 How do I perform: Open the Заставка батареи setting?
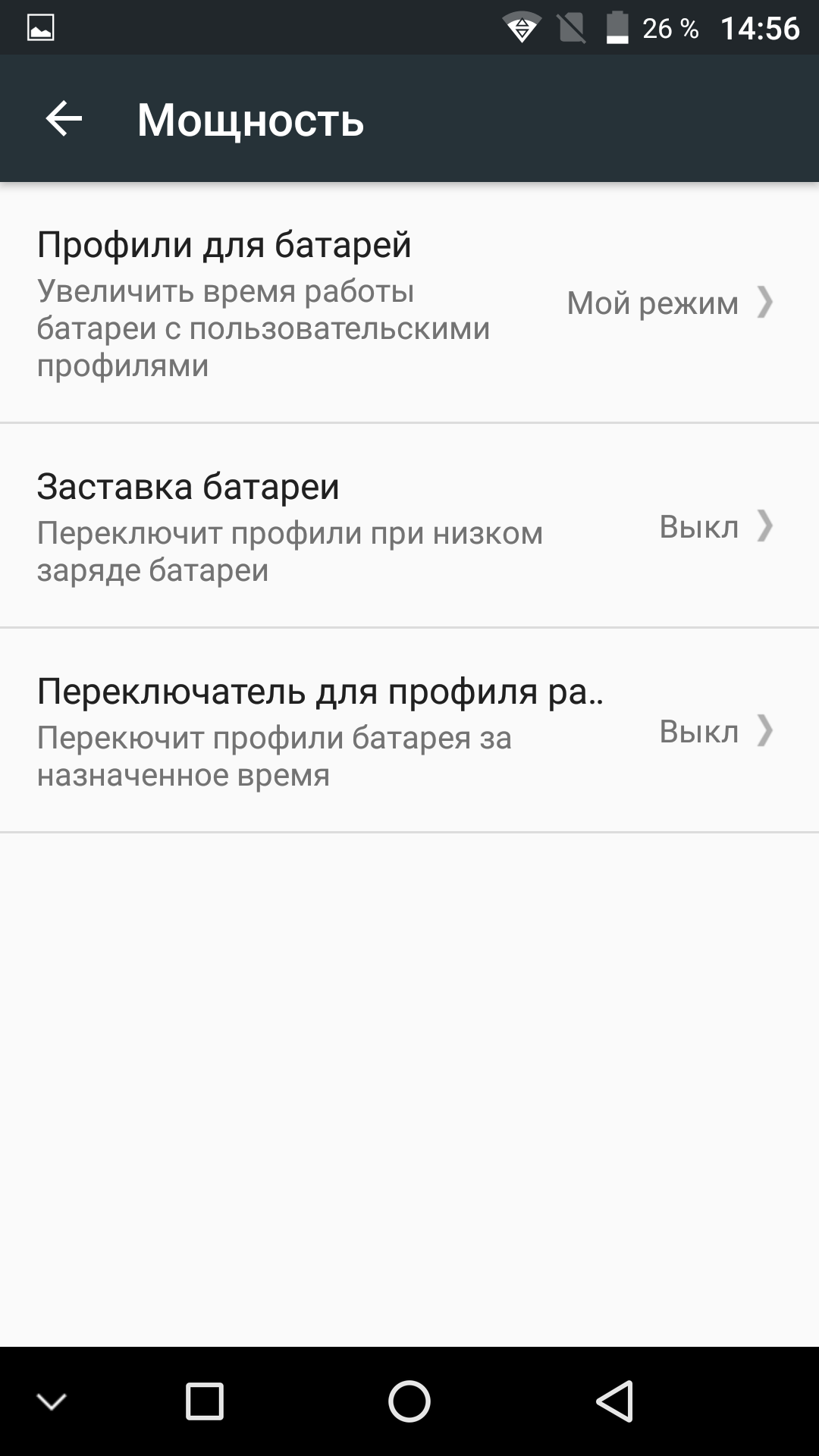[409, 526]
